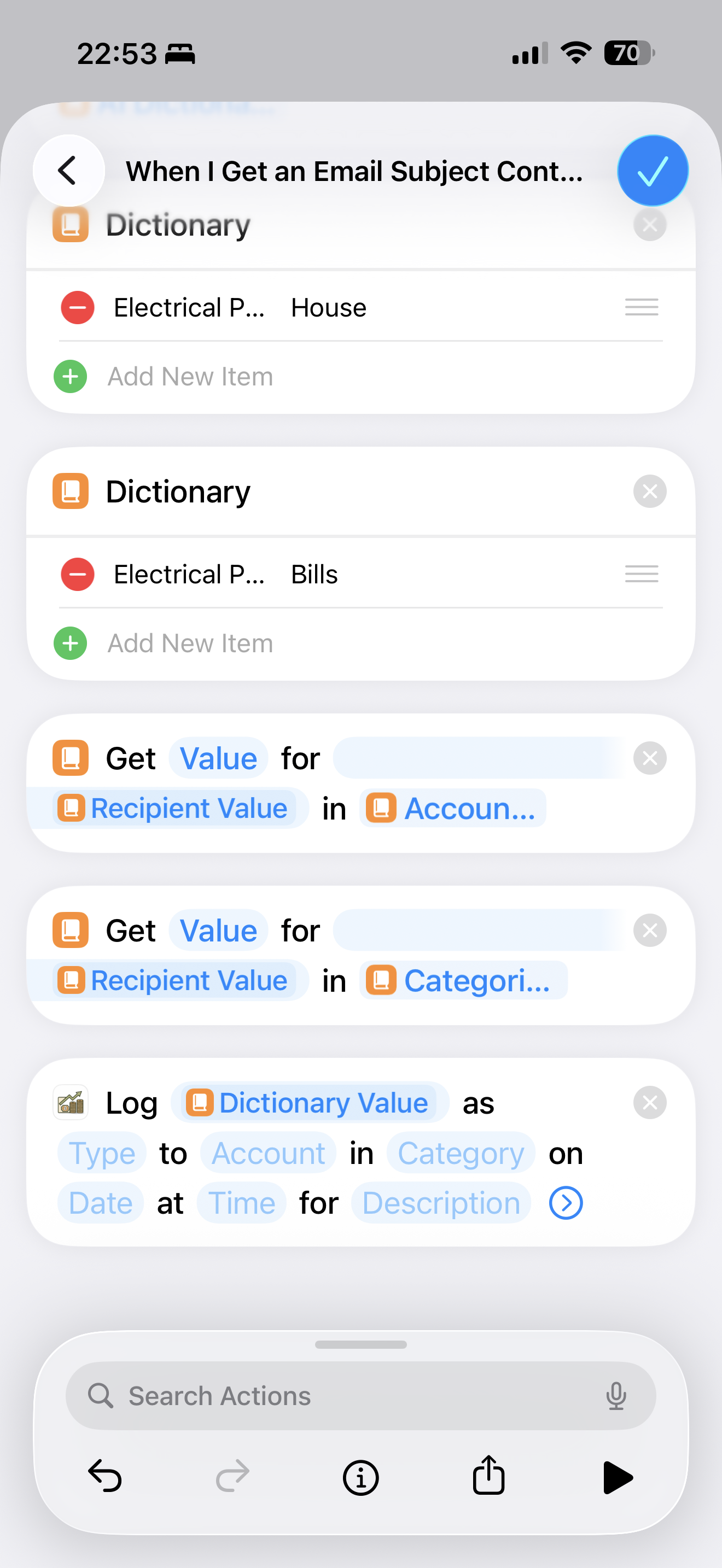
Task: Remove the Electrical P... Bills dictionary item
Action: [x=77, y=574]
